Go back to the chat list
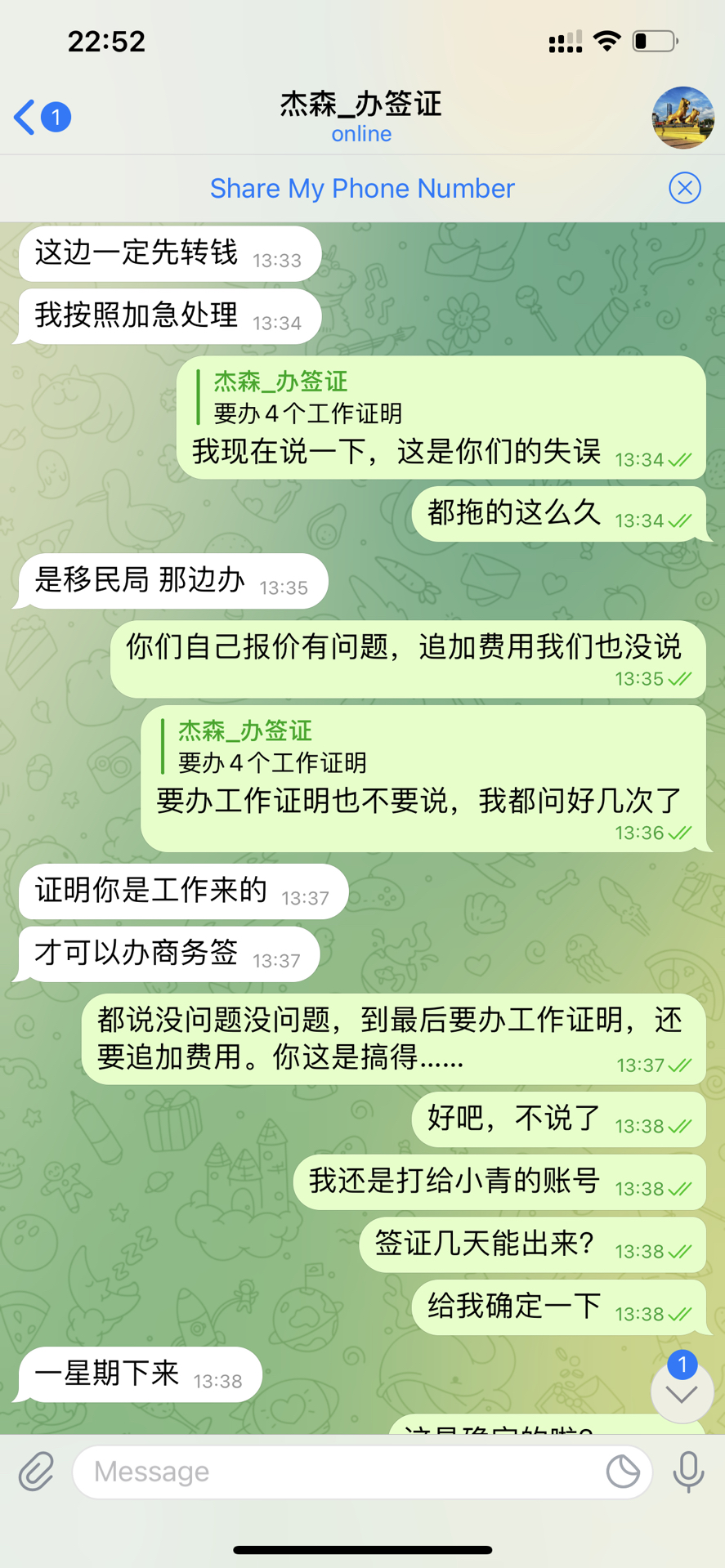 41,117
